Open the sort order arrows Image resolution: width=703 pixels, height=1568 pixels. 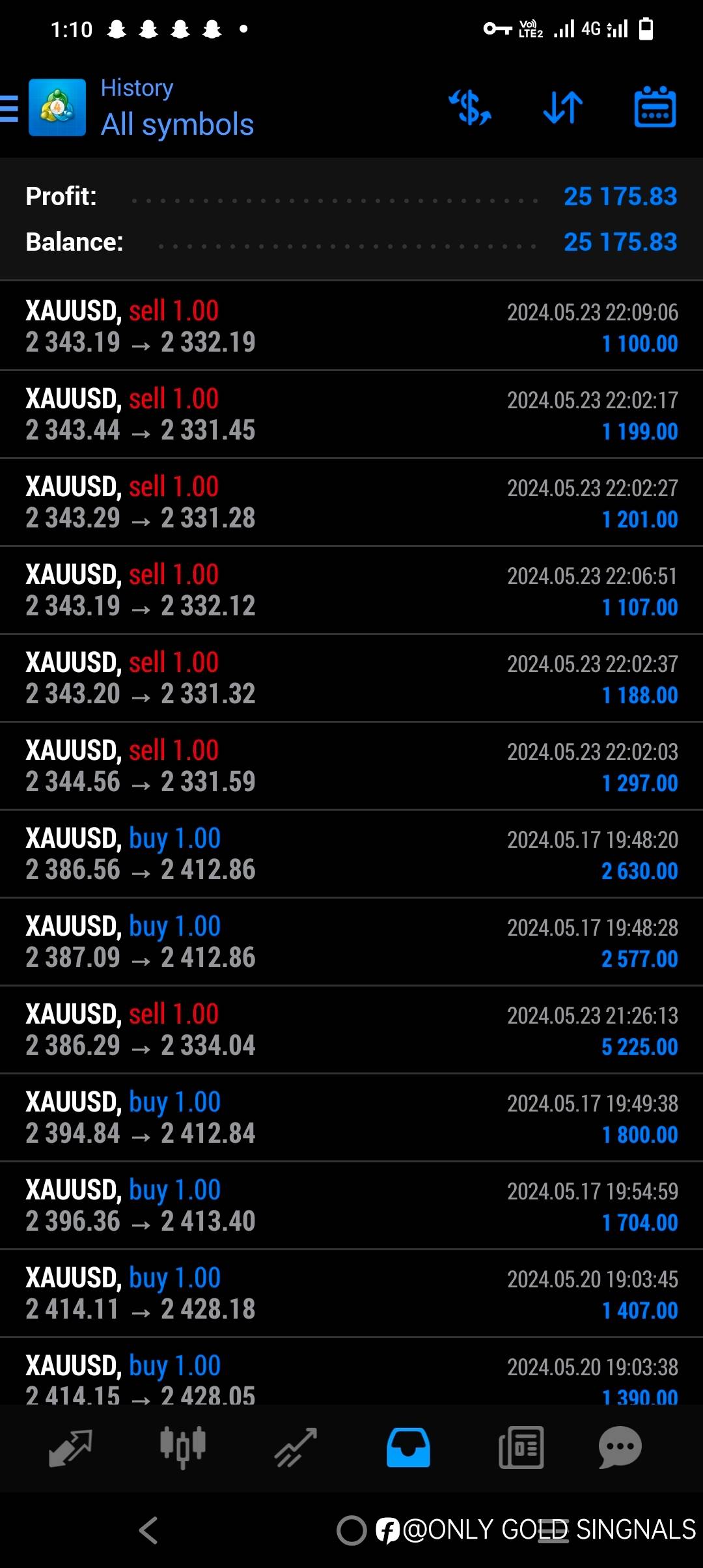click(x=563, y=107)
